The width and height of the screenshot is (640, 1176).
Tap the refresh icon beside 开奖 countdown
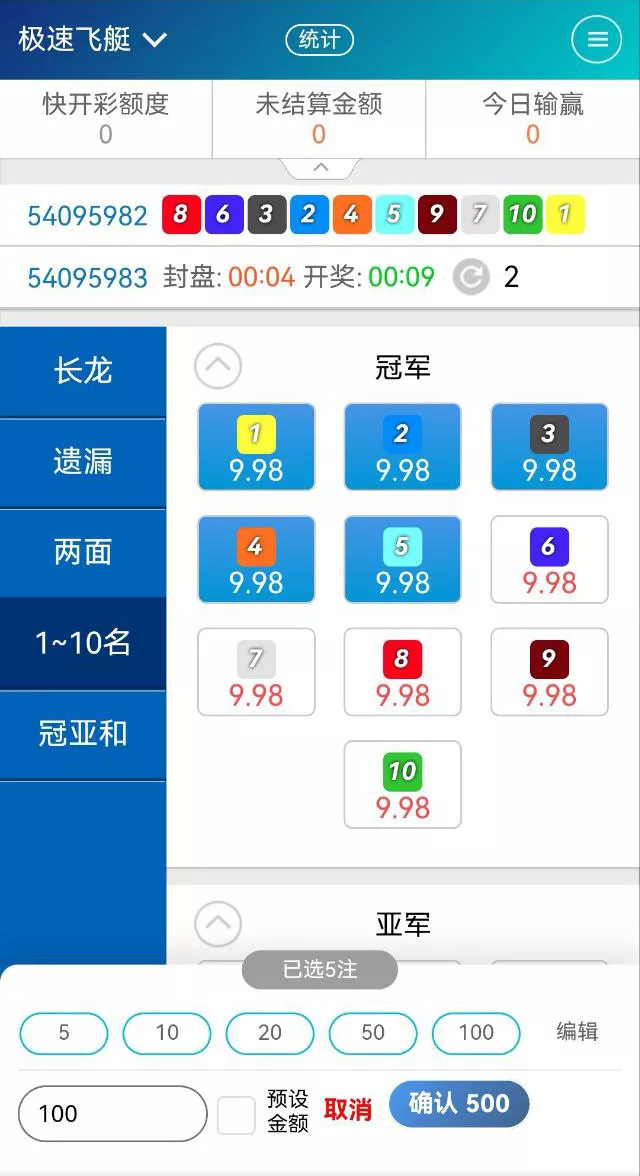[x=471, y=278]
